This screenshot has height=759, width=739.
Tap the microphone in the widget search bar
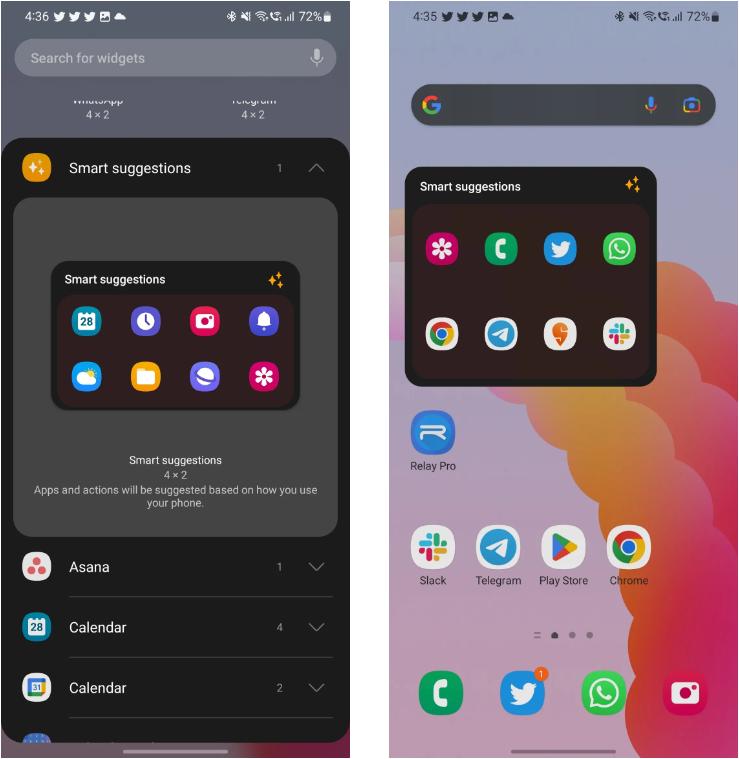(x=317, y=58)
